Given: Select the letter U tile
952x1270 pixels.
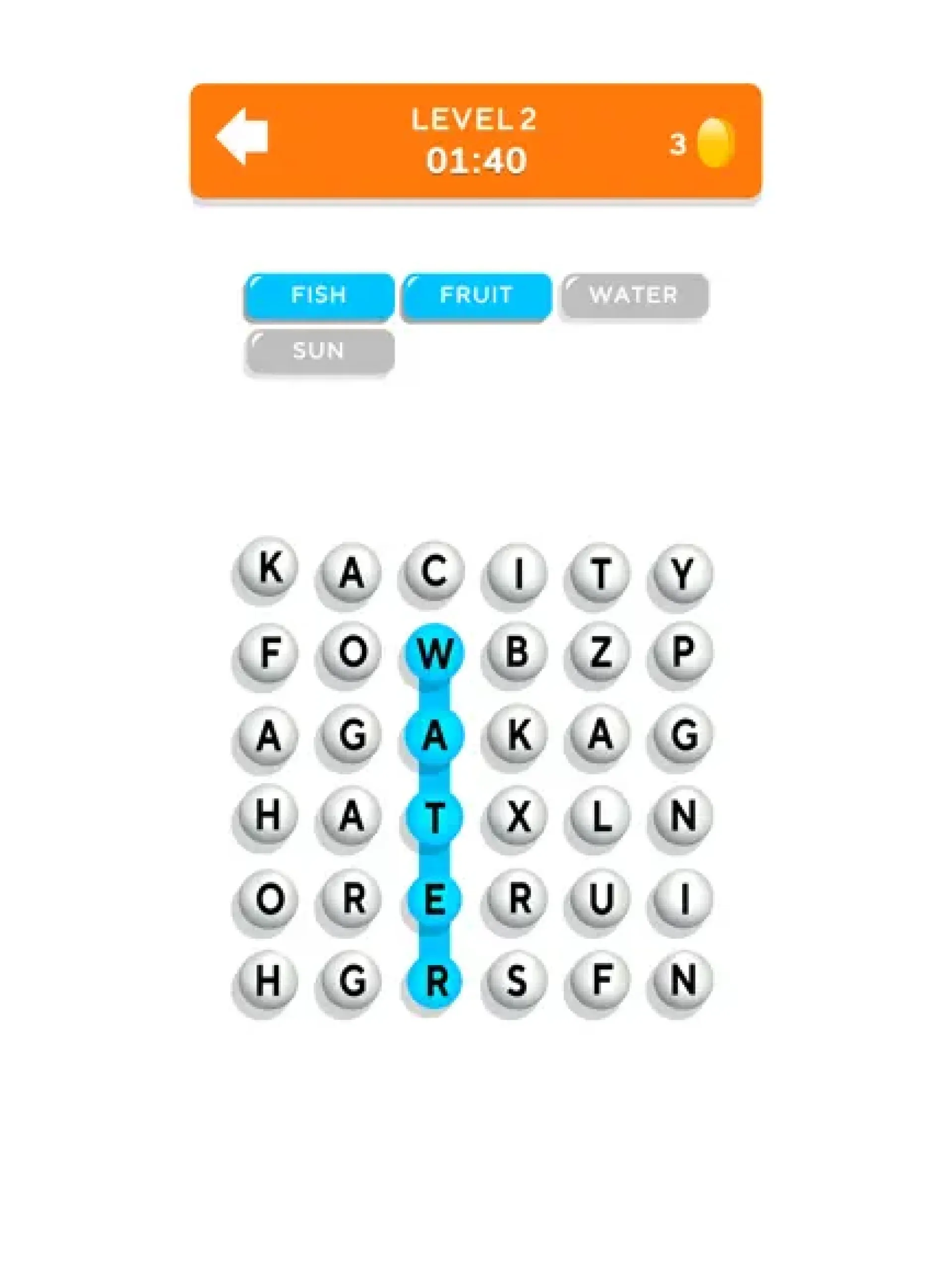Looking at the screenshot, I should (600, 899).
